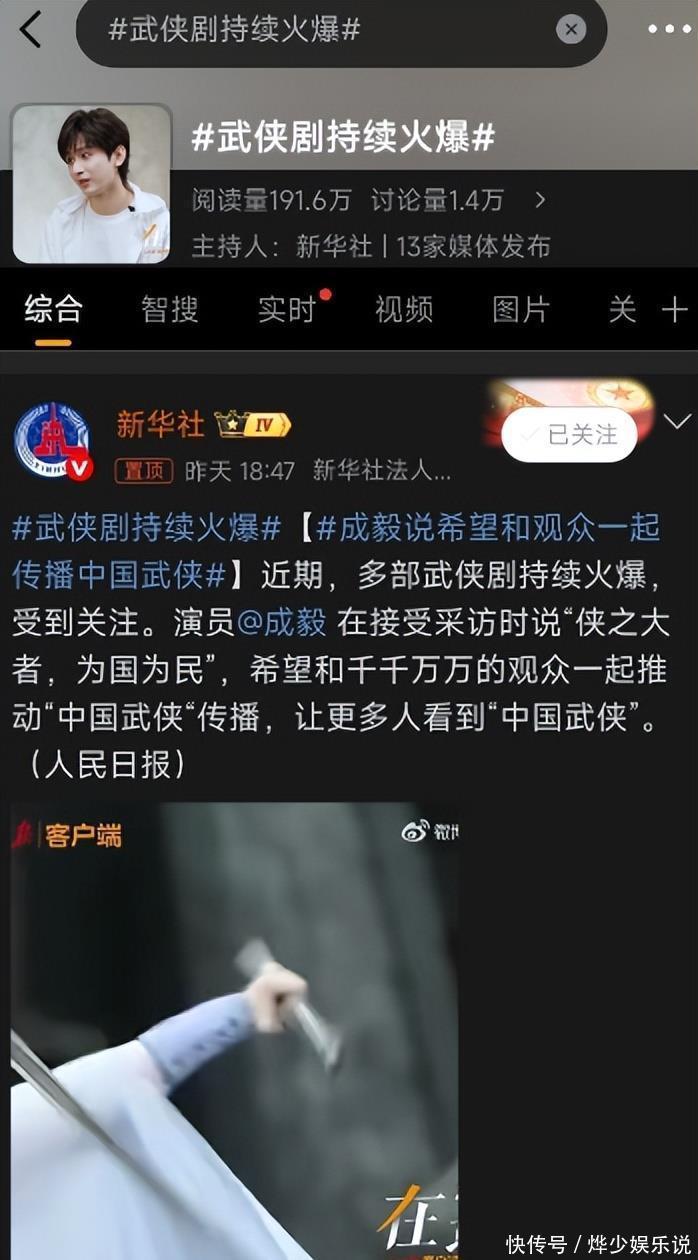Go back using the top-left arrow
698x1260 pixels.
[30, 30]
